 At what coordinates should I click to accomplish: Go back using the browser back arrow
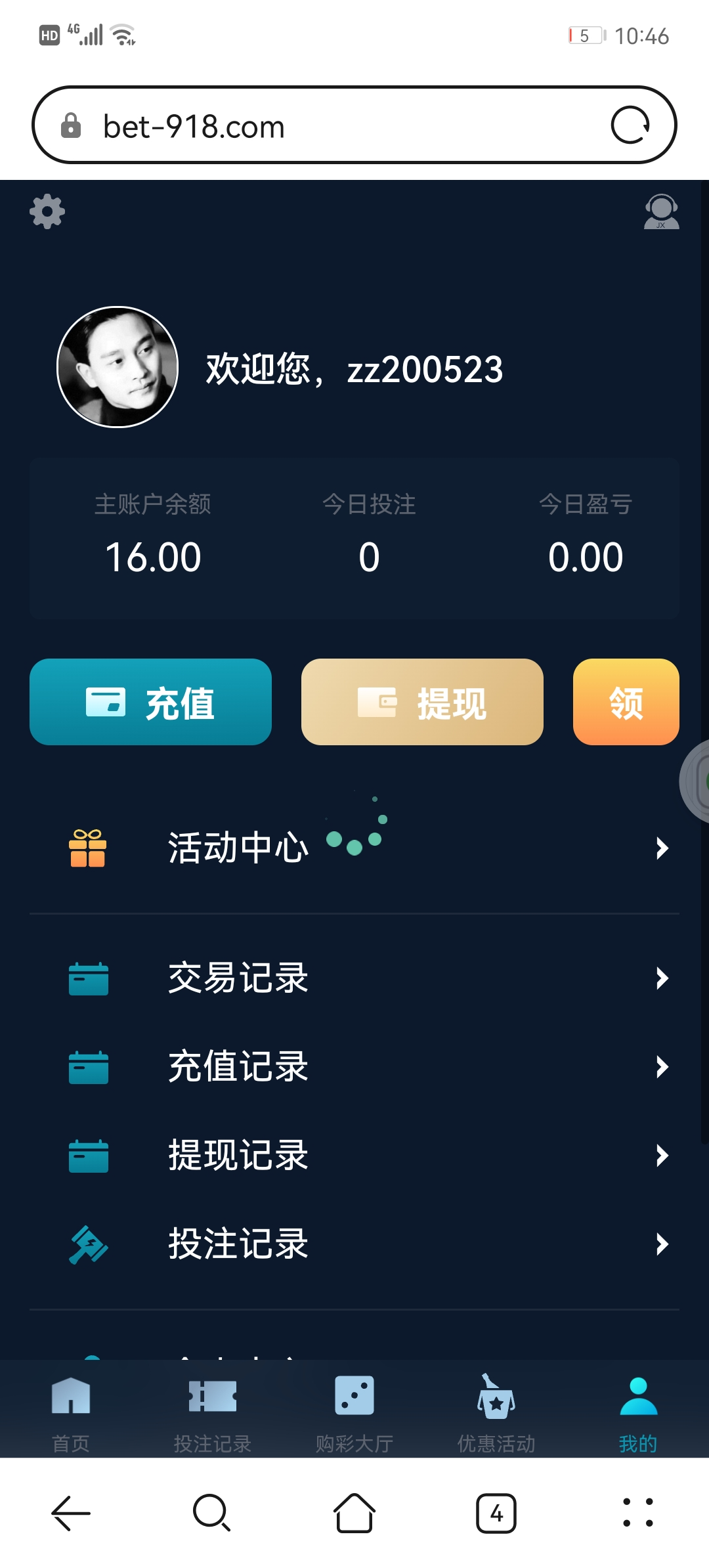click(x=71, y=1513)
